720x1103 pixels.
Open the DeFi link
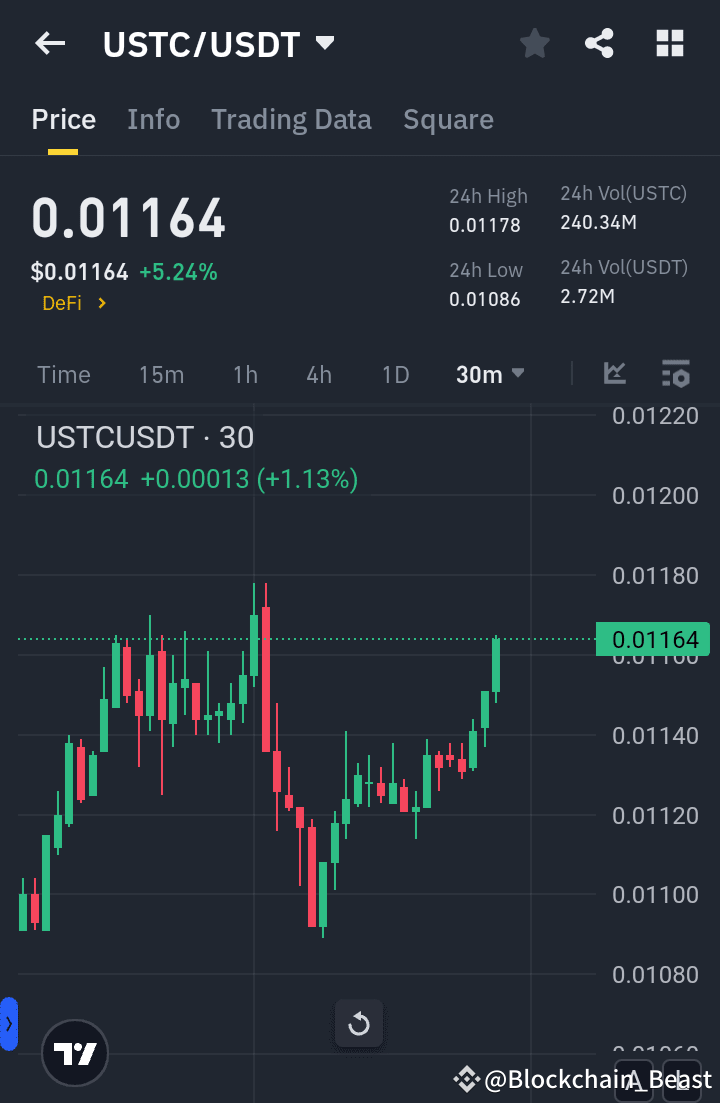(75, 302)
